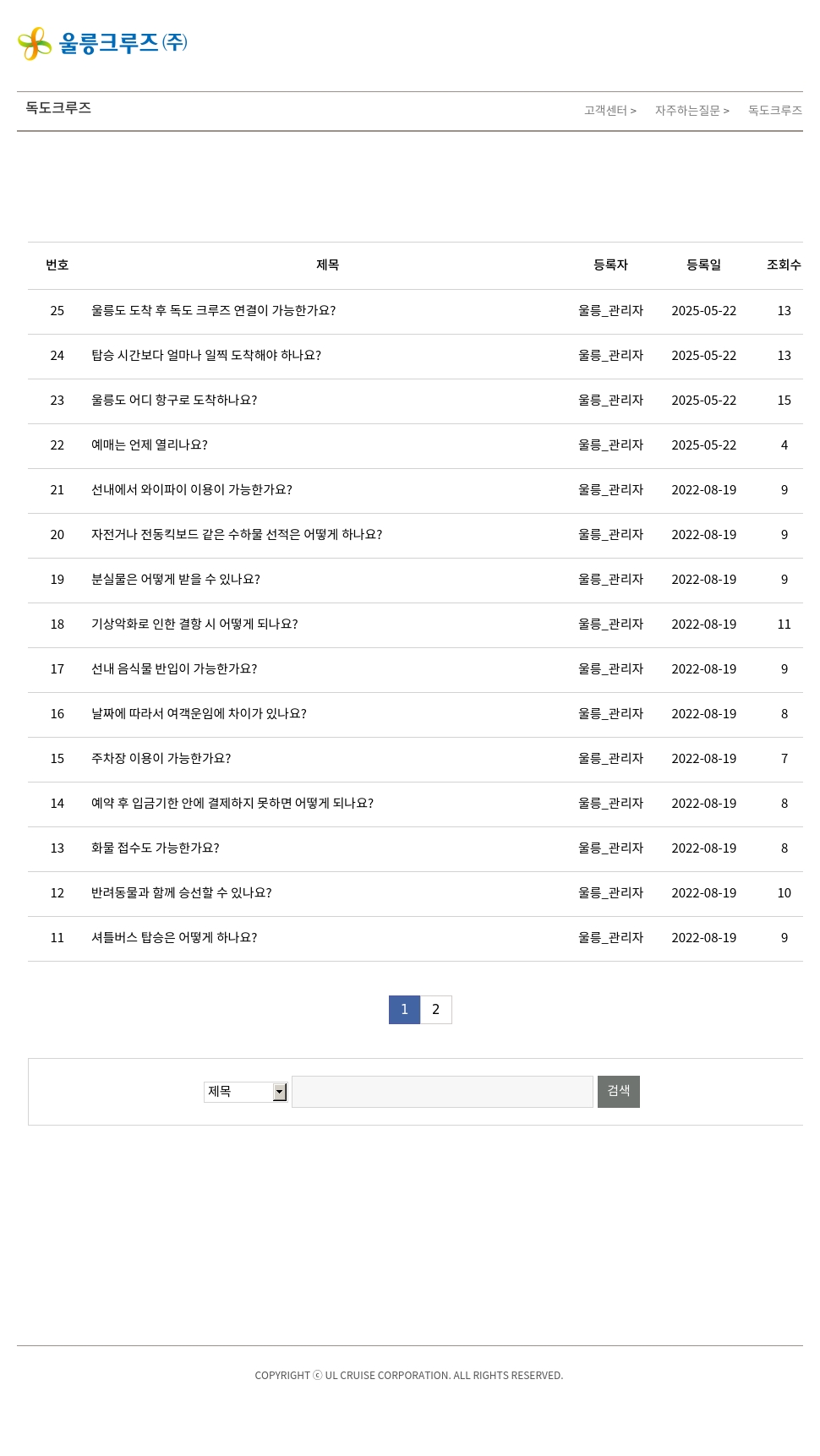Open the onboard Wi-Fi question
The image size is (820, 1456).
pos(192,490)
